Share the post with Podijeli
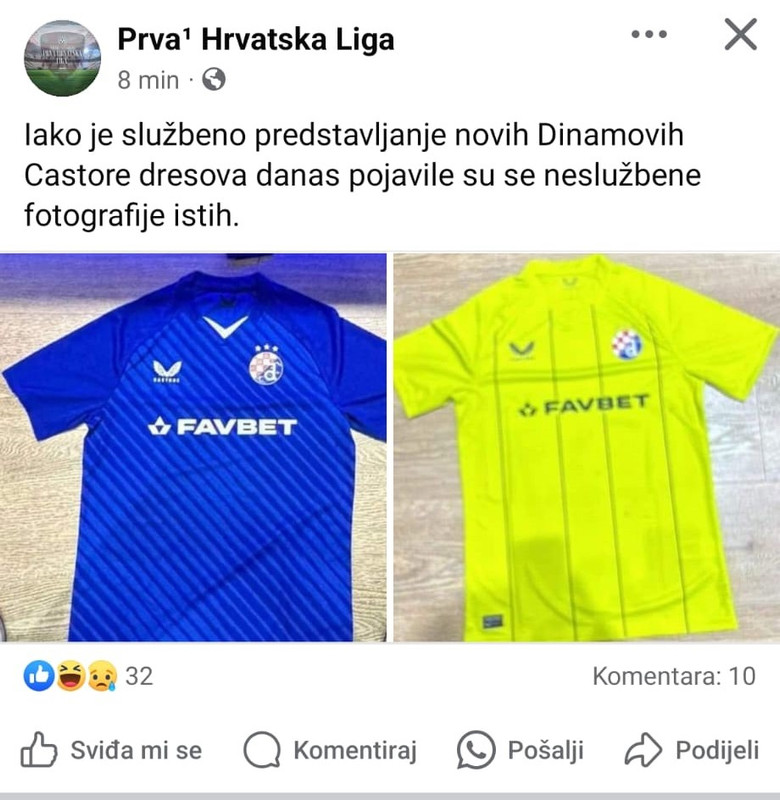 pyautogui.click(x=692, y=750)
